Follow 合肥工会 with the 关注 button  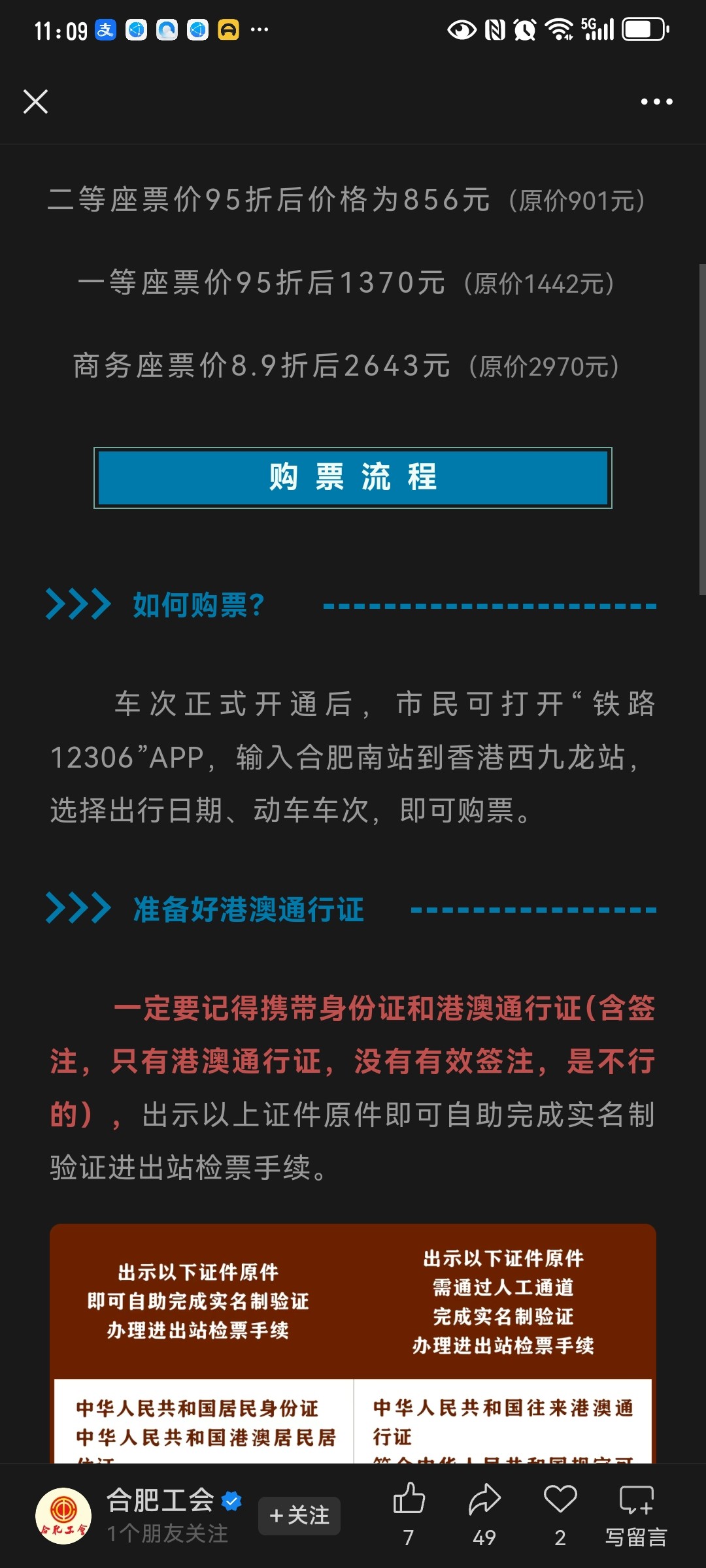(x=299, y=1516)
